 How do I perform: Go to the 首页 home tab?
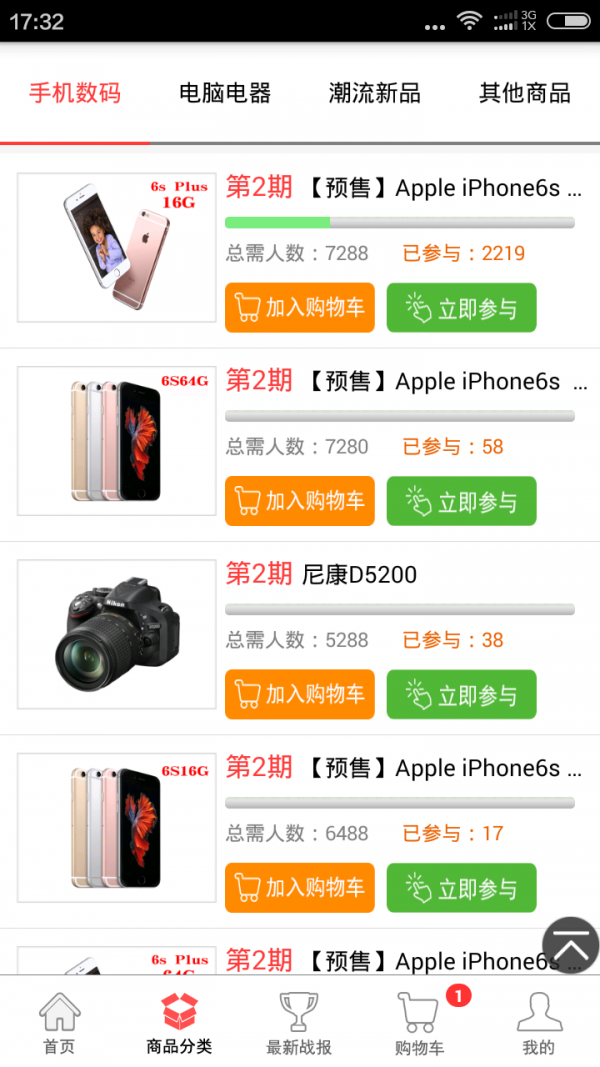(x=59, y=1023)
